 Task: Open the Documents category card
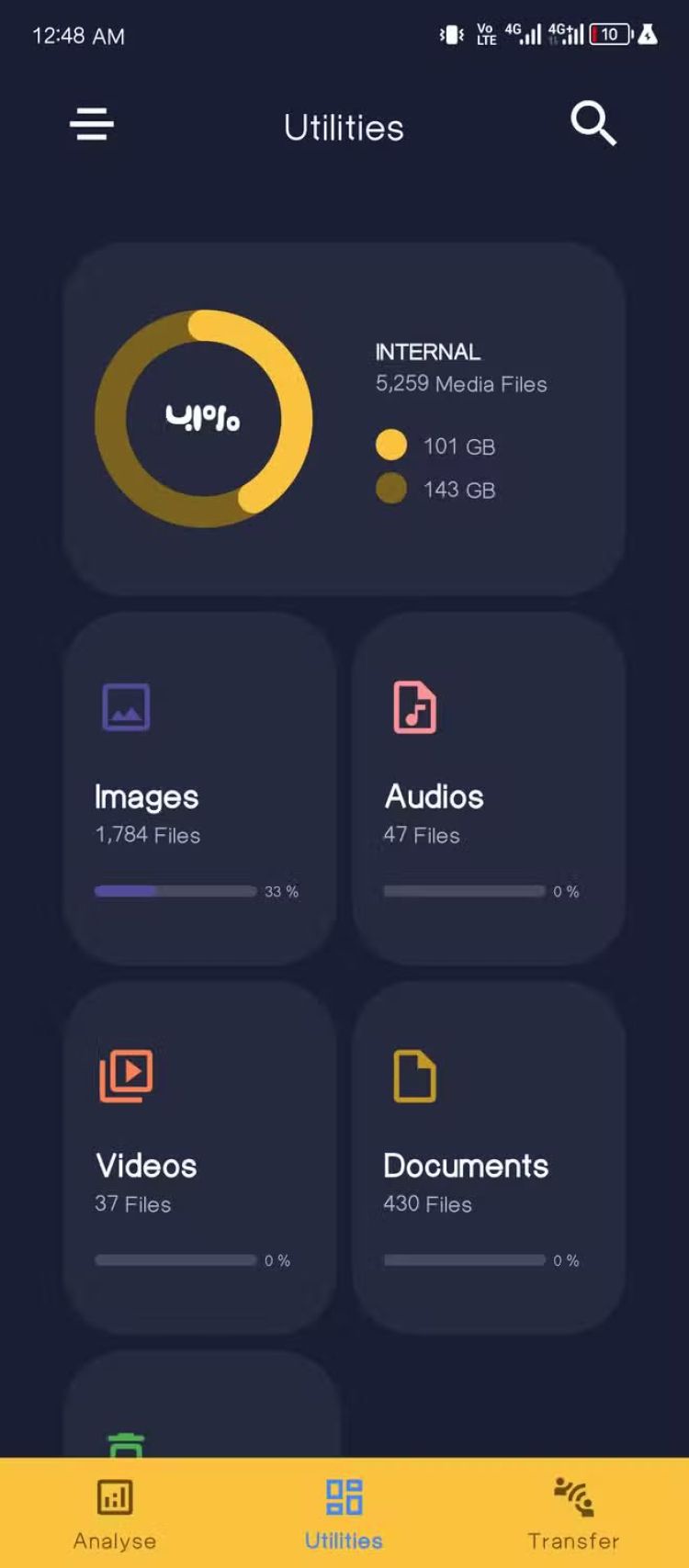coord(488,1156)
